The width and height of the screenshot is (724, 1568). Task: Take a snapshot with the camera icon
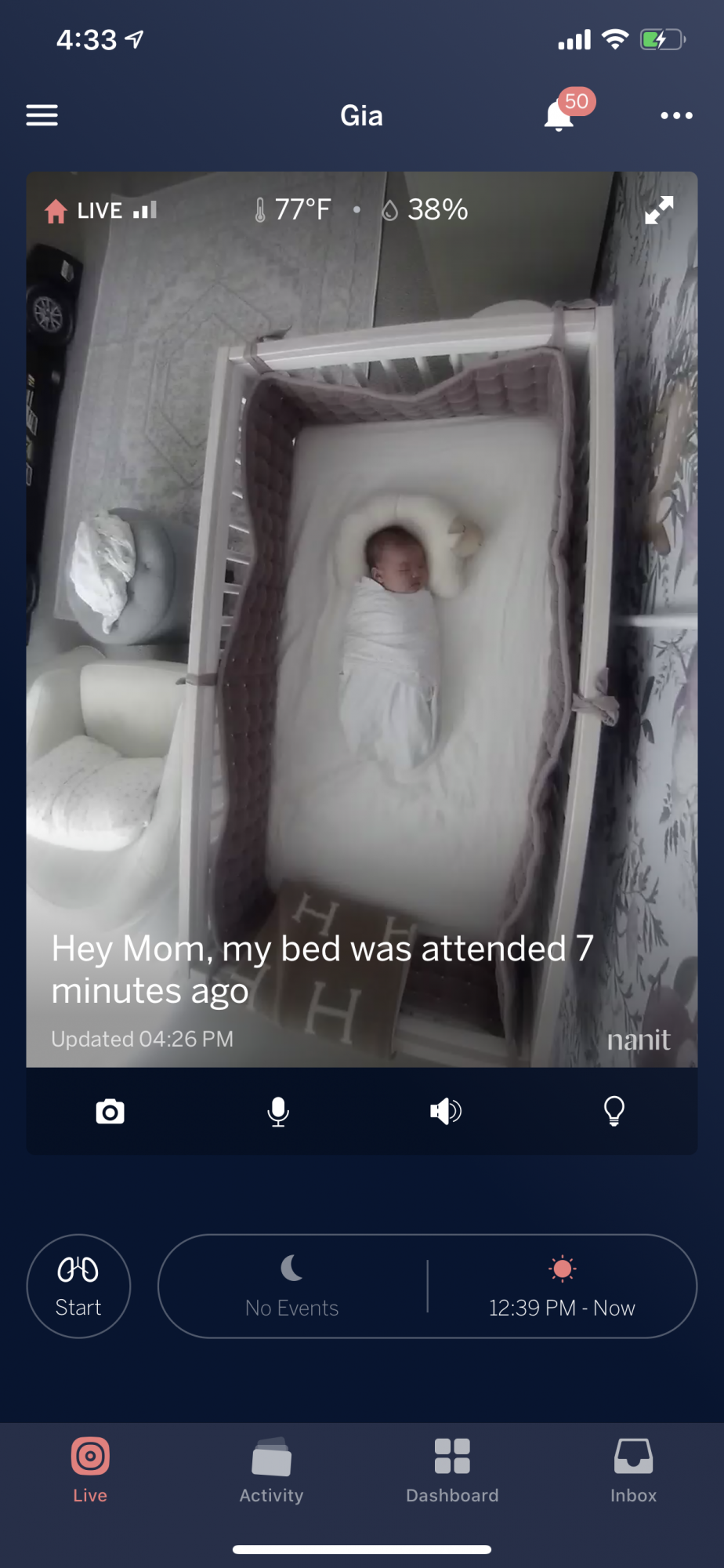click(x=110, y=1111)
